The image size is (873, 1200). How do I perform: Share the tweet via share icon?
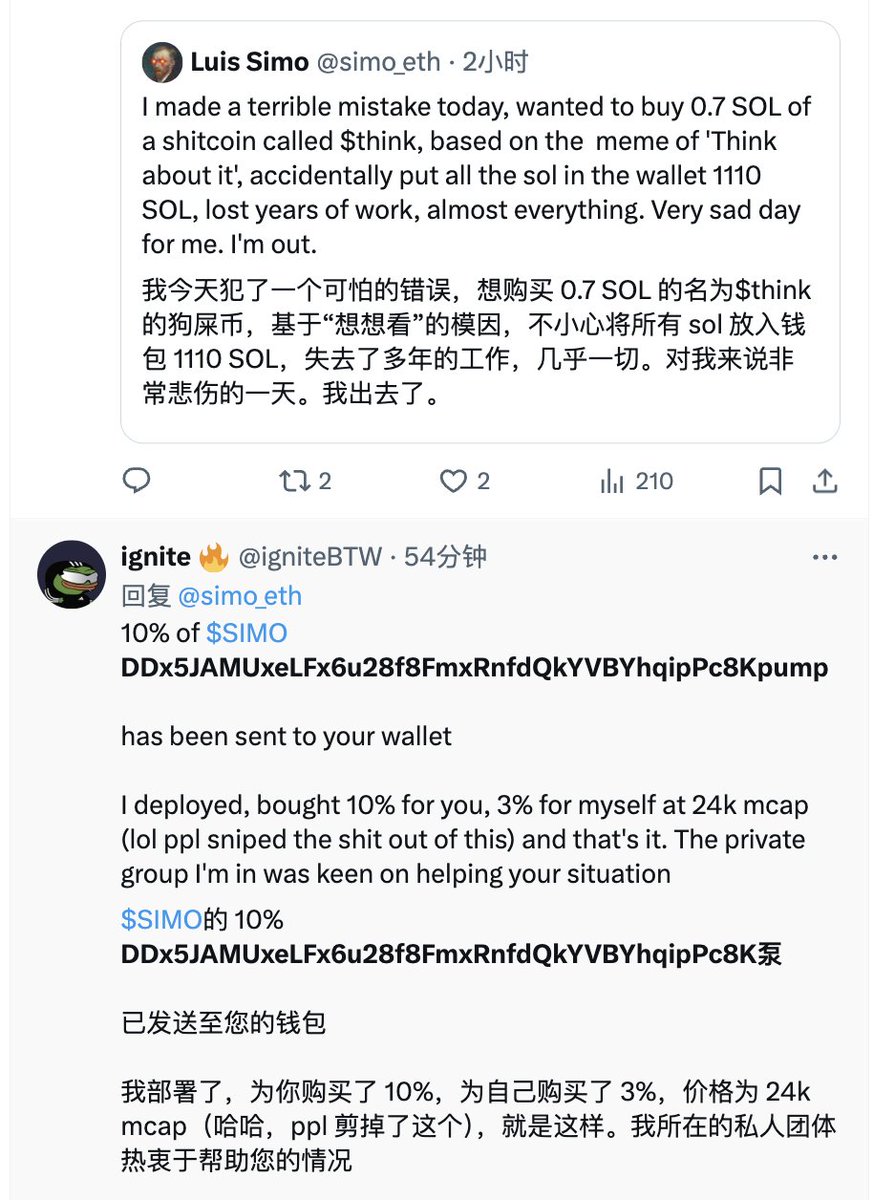point(825,482)
